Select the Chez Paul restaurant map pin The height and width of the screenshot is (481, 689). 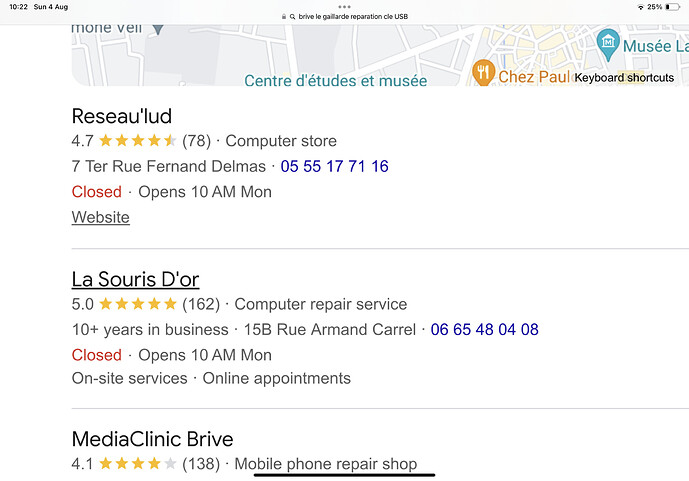tap(483, 72)
